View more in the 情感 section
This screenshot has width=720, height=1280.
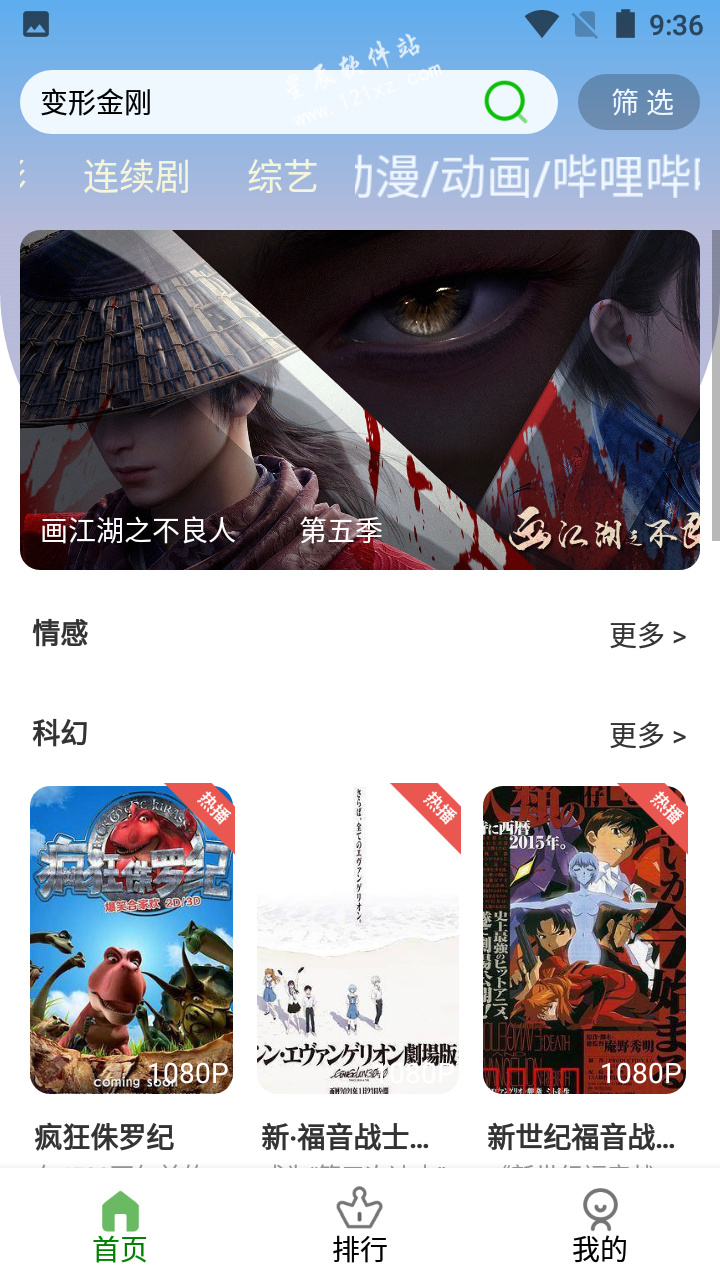point(647,635)
